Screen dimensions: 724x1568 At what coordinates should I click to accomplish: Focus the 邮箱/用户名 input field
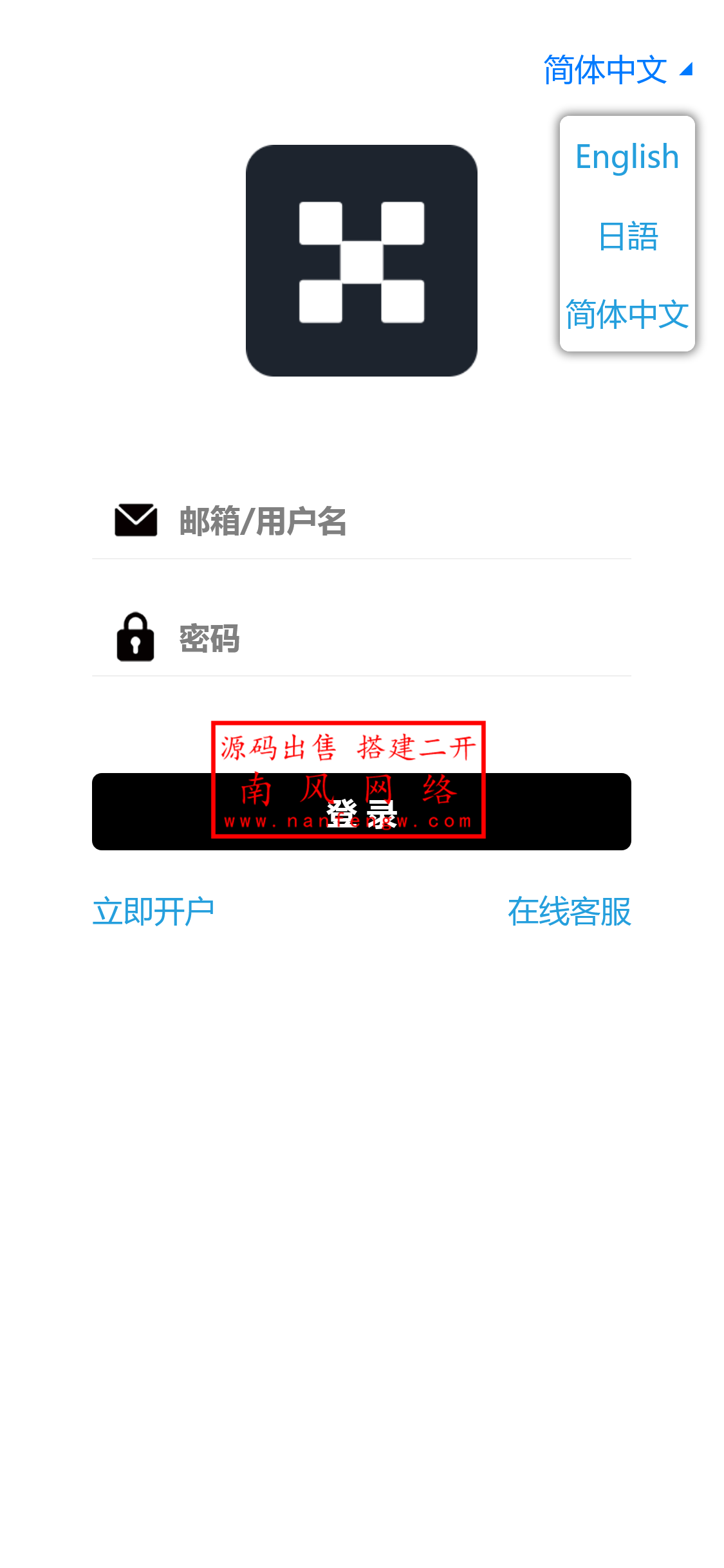coord(399,521)
